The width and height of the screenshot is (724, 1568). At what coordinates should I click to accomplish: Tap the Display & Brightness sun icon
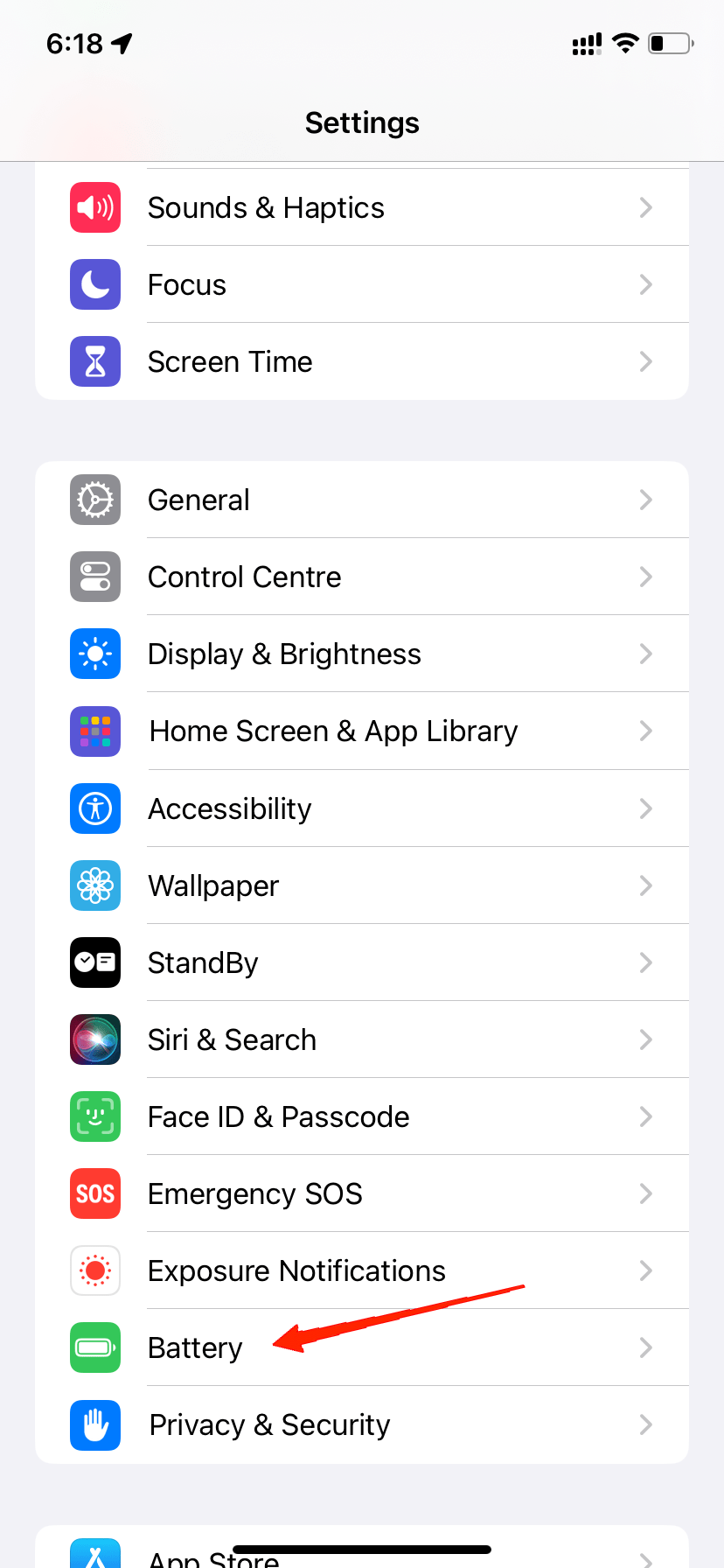point(94,654)
